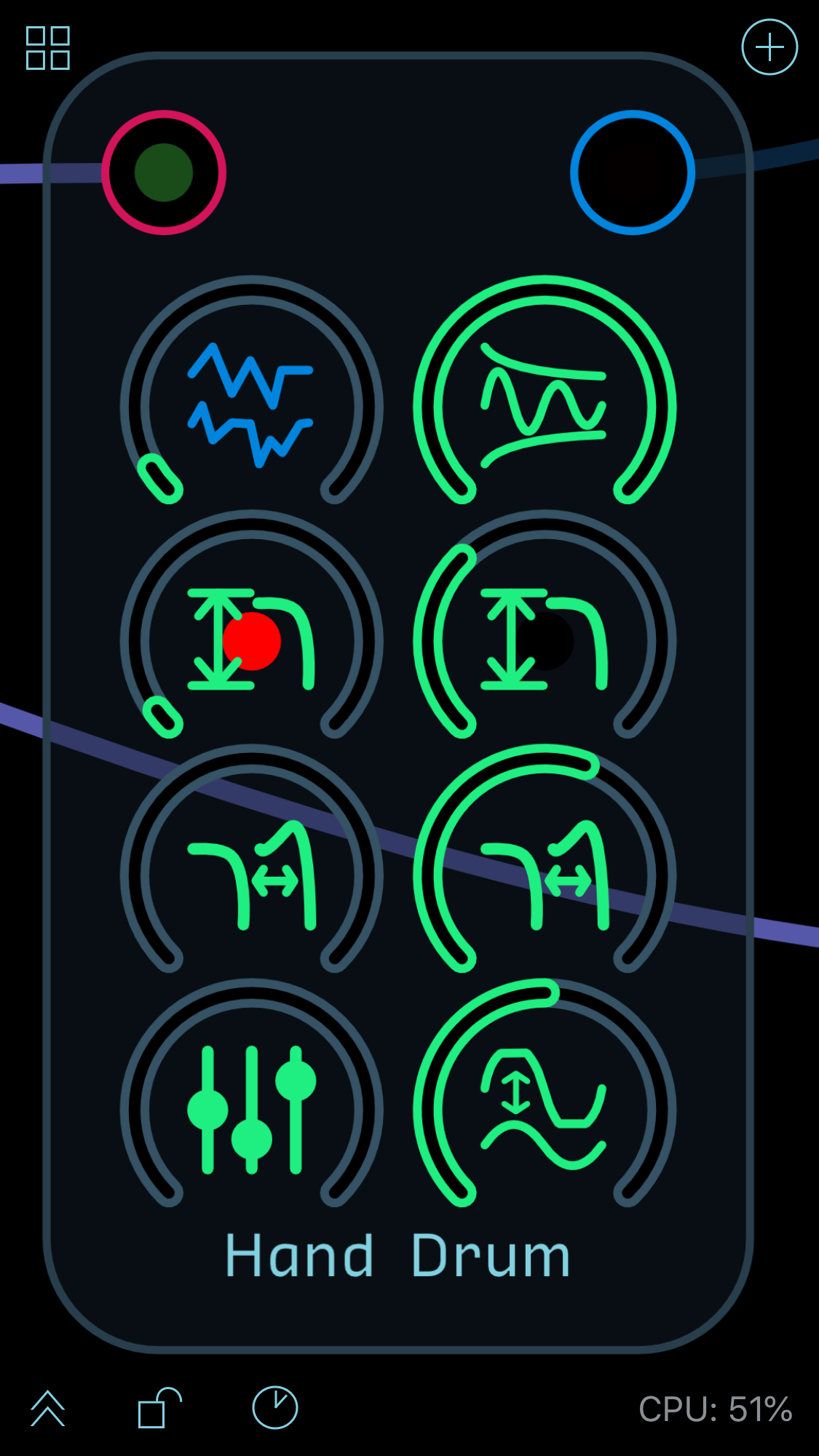Select the blue noise waveform knob
This screenshot has height=1456, width=819.
pyautogui.click(x=251, y=390)
